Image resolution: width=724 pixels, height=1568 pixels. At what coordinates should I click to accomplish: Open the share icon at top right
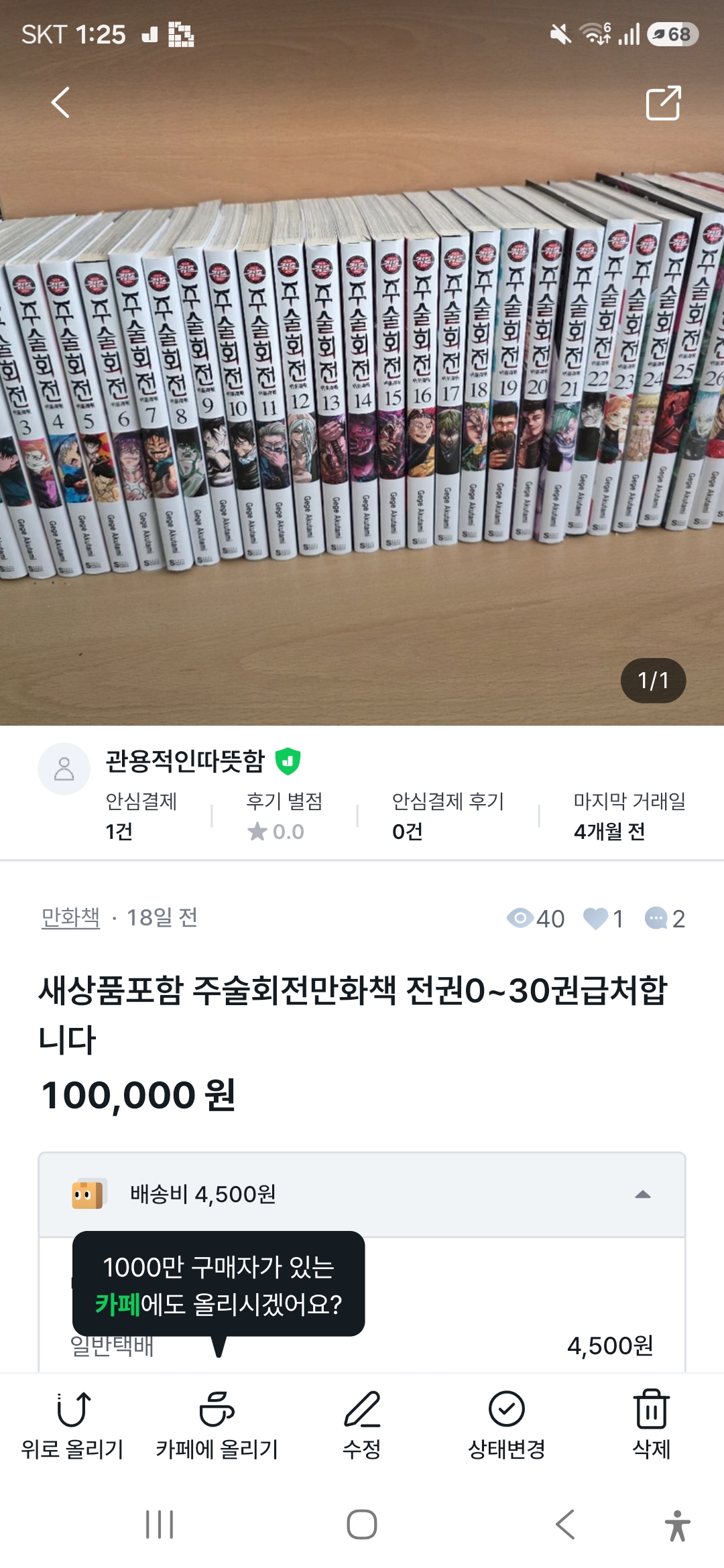pos(663,103)
